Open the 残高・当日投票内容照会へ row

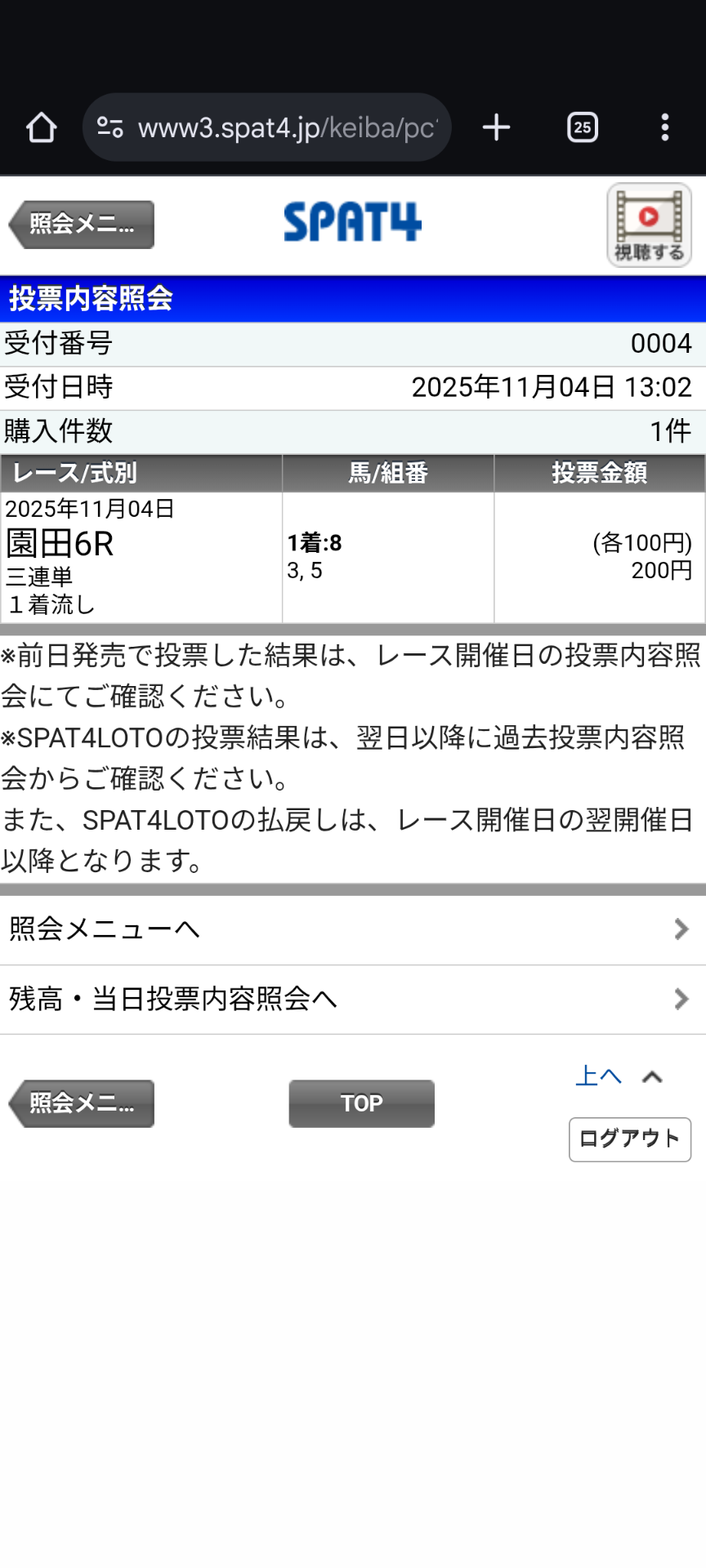tap(351, 999)
